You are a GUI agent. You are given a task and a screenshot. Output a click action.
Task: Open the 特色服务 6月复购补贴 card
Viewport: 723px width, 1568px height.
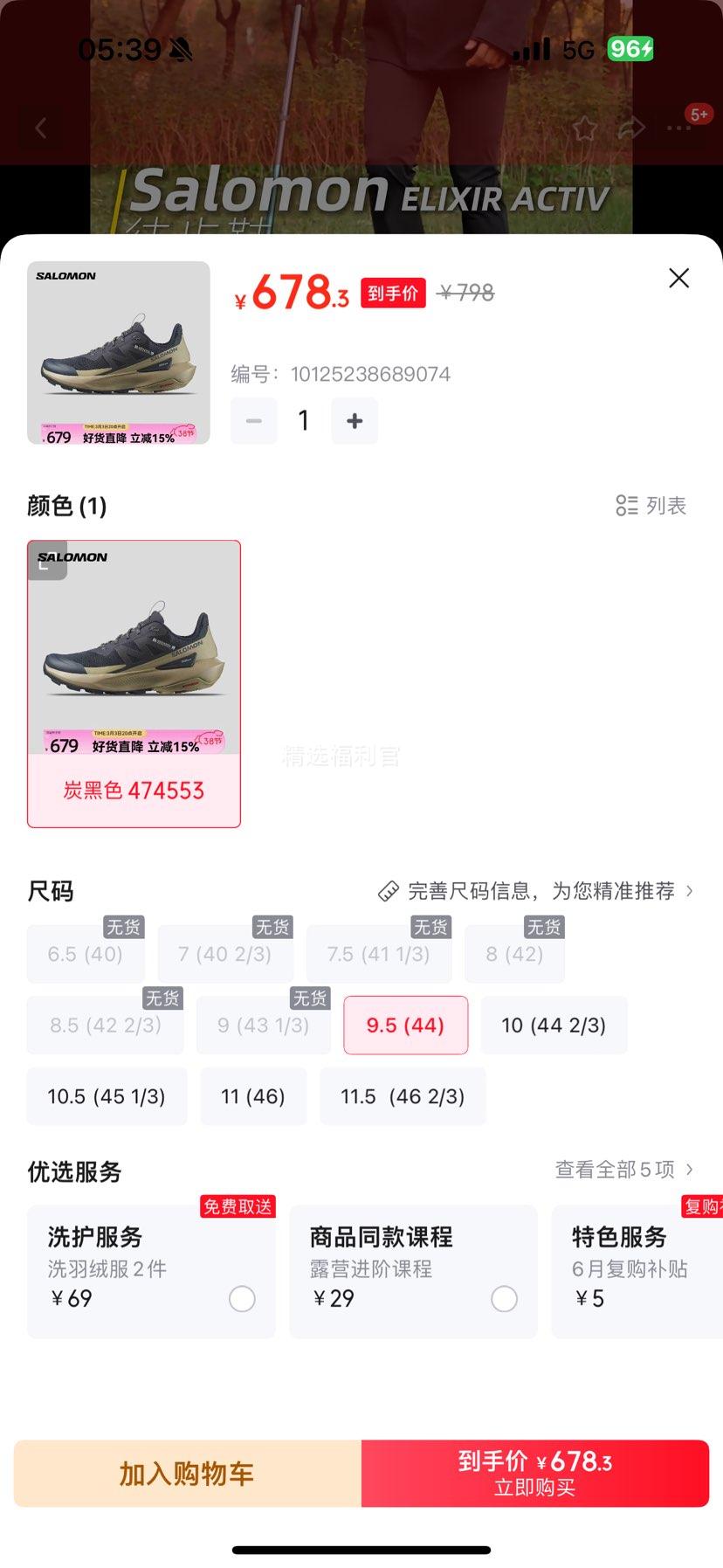(x=636, y=1271)
